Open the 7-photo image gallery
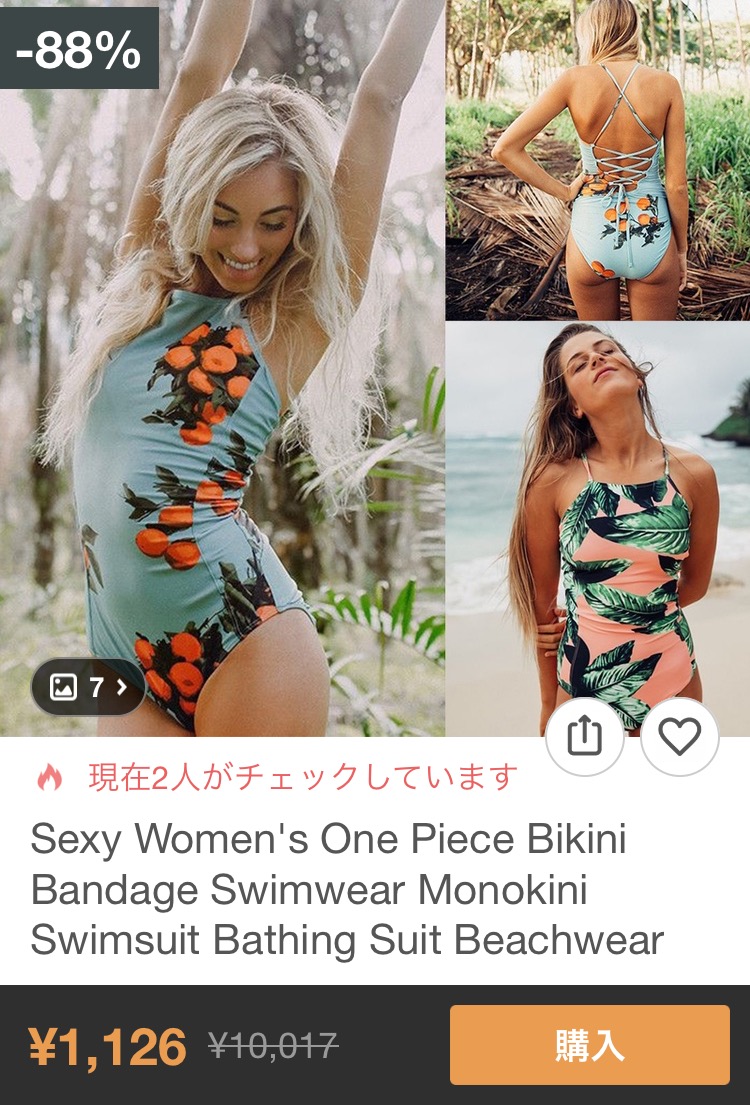The height and width of the screenshot is (1105, 750). click(88, 687)
